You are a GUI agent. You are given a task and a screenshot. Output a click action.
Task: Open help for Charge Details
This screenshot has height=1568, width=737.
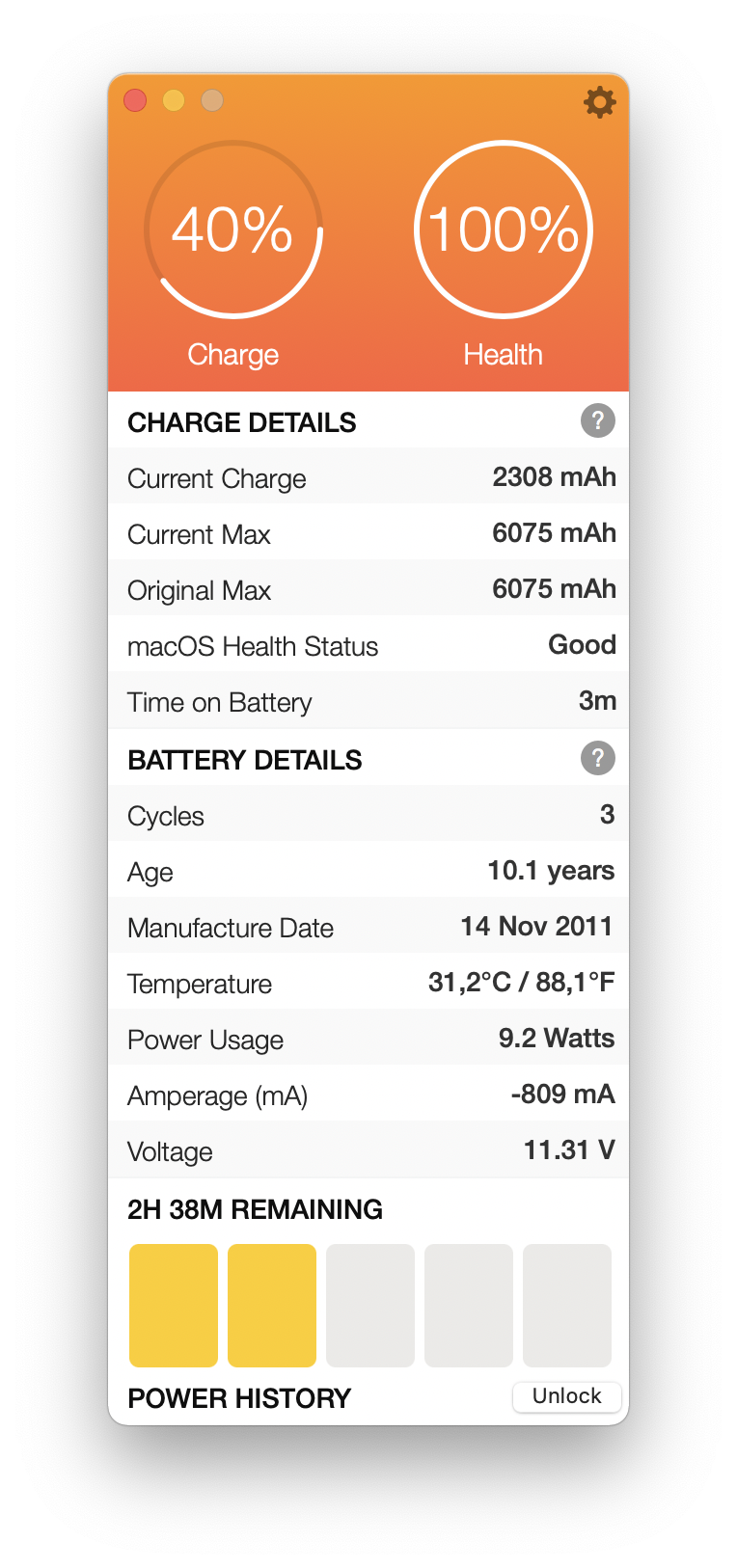[597, 420]
